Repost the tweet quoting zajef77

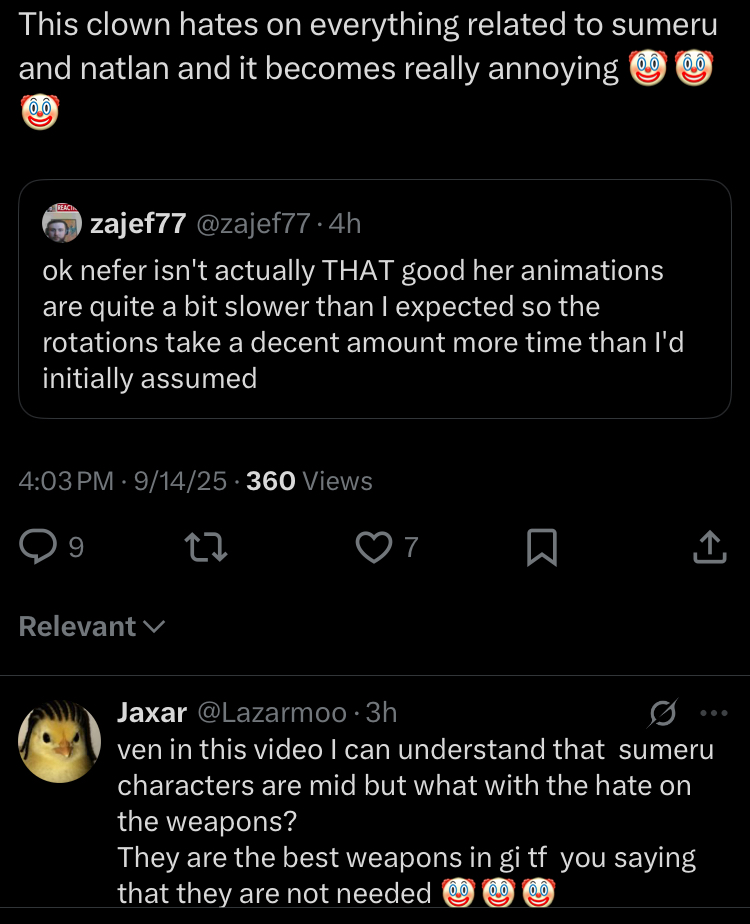point(207,546)
